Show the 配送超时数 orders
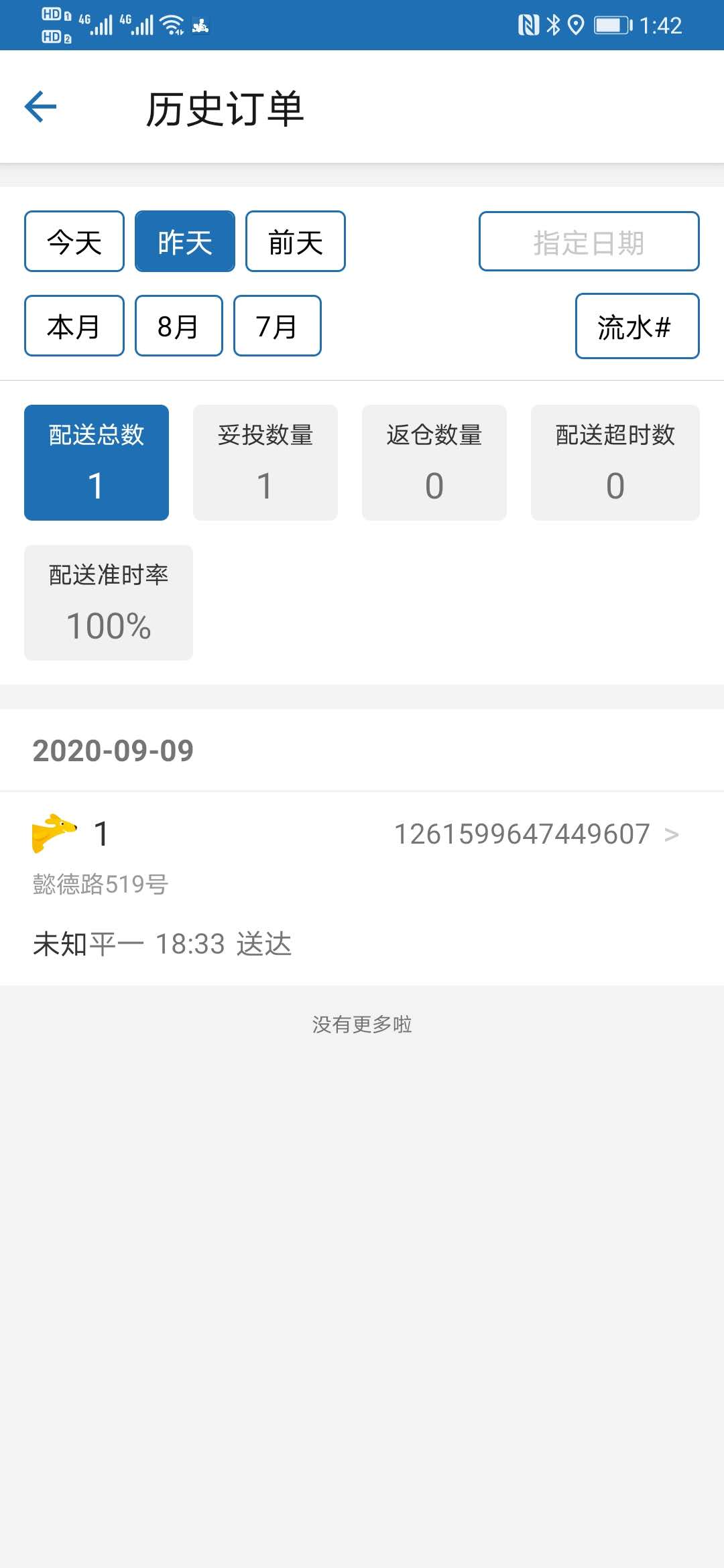 point(615,462)
